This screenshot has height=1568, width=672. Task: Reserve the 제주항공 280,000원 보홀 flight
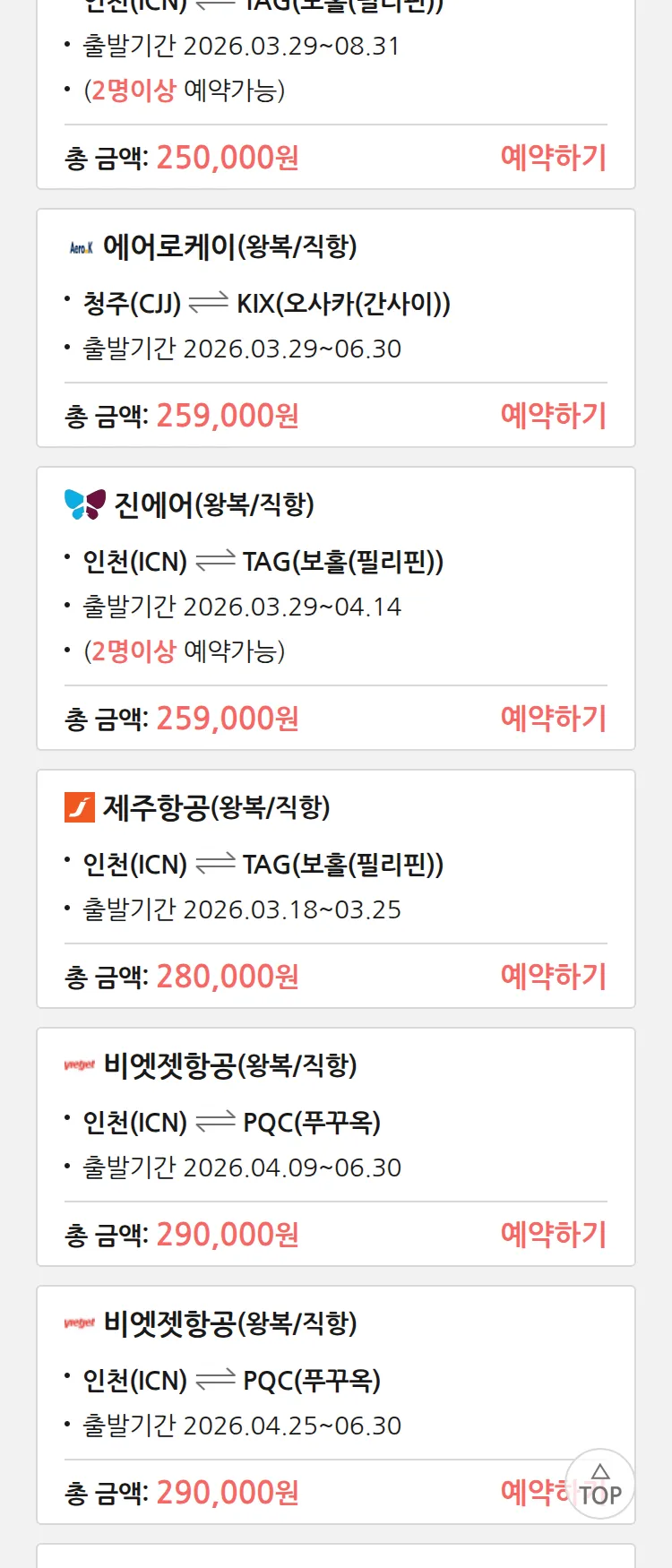[553, 977]
